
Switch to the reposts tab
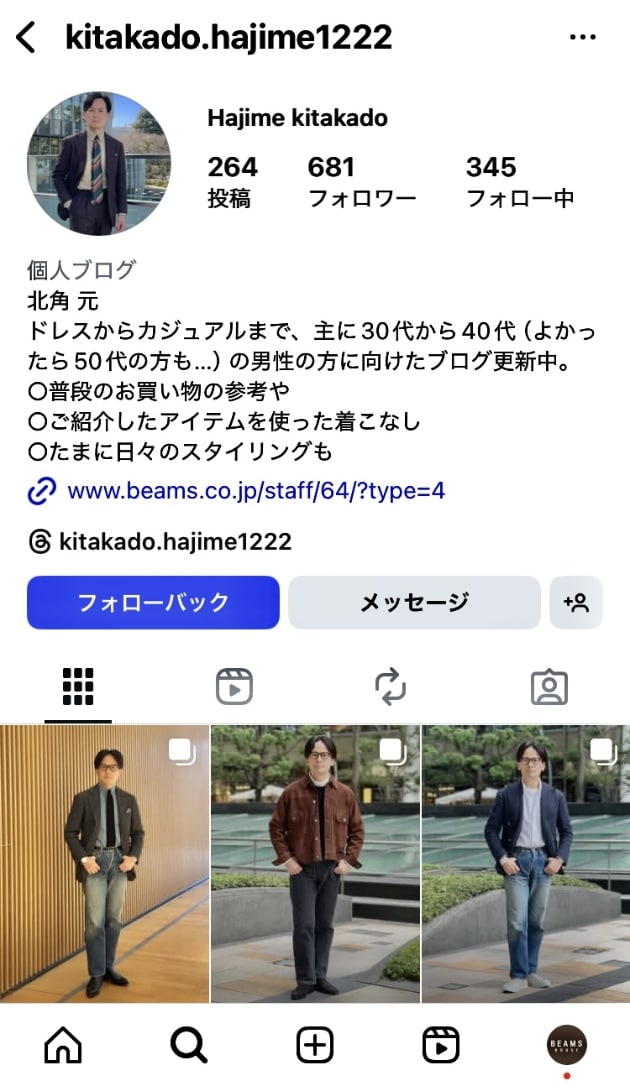point(390,687)
